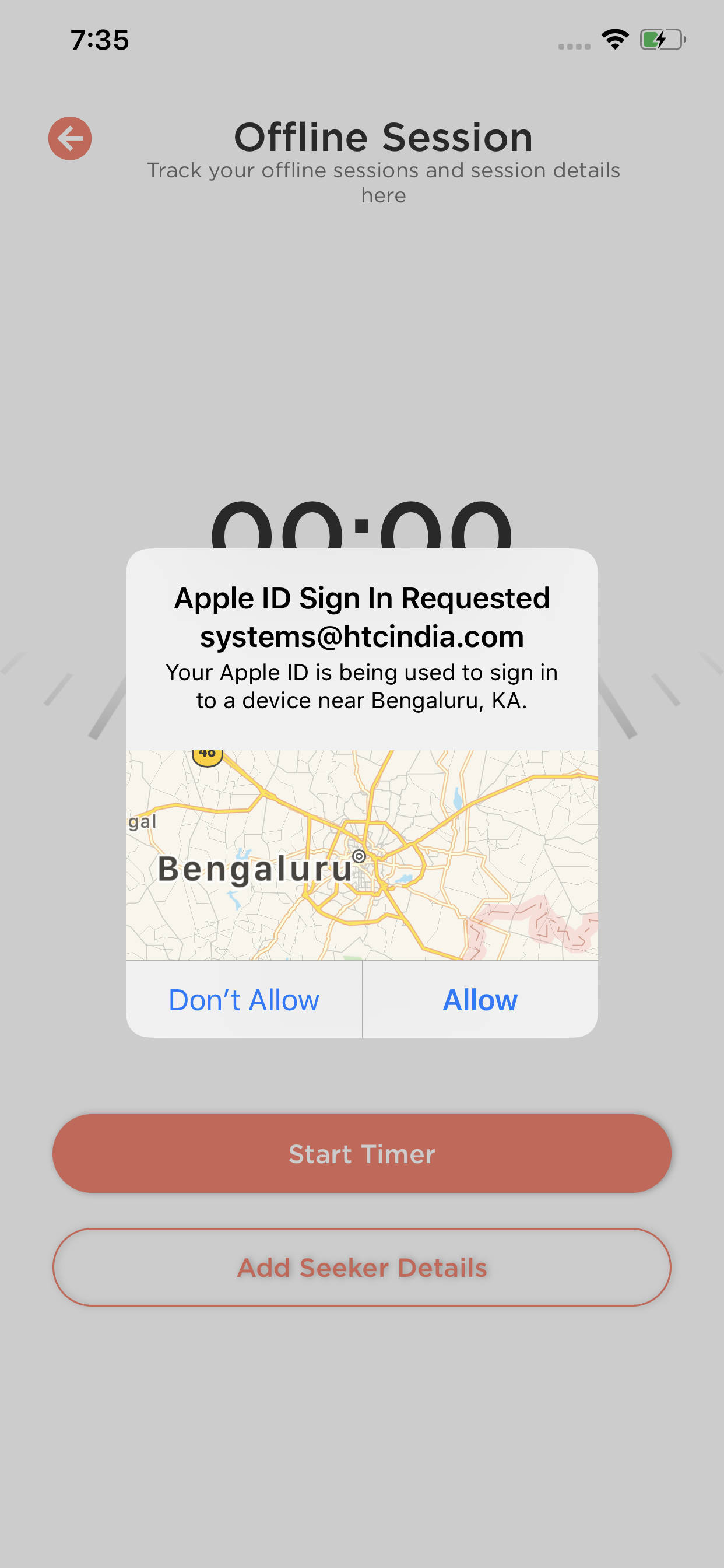Start the offline session timer

[x=361, y=1153]
